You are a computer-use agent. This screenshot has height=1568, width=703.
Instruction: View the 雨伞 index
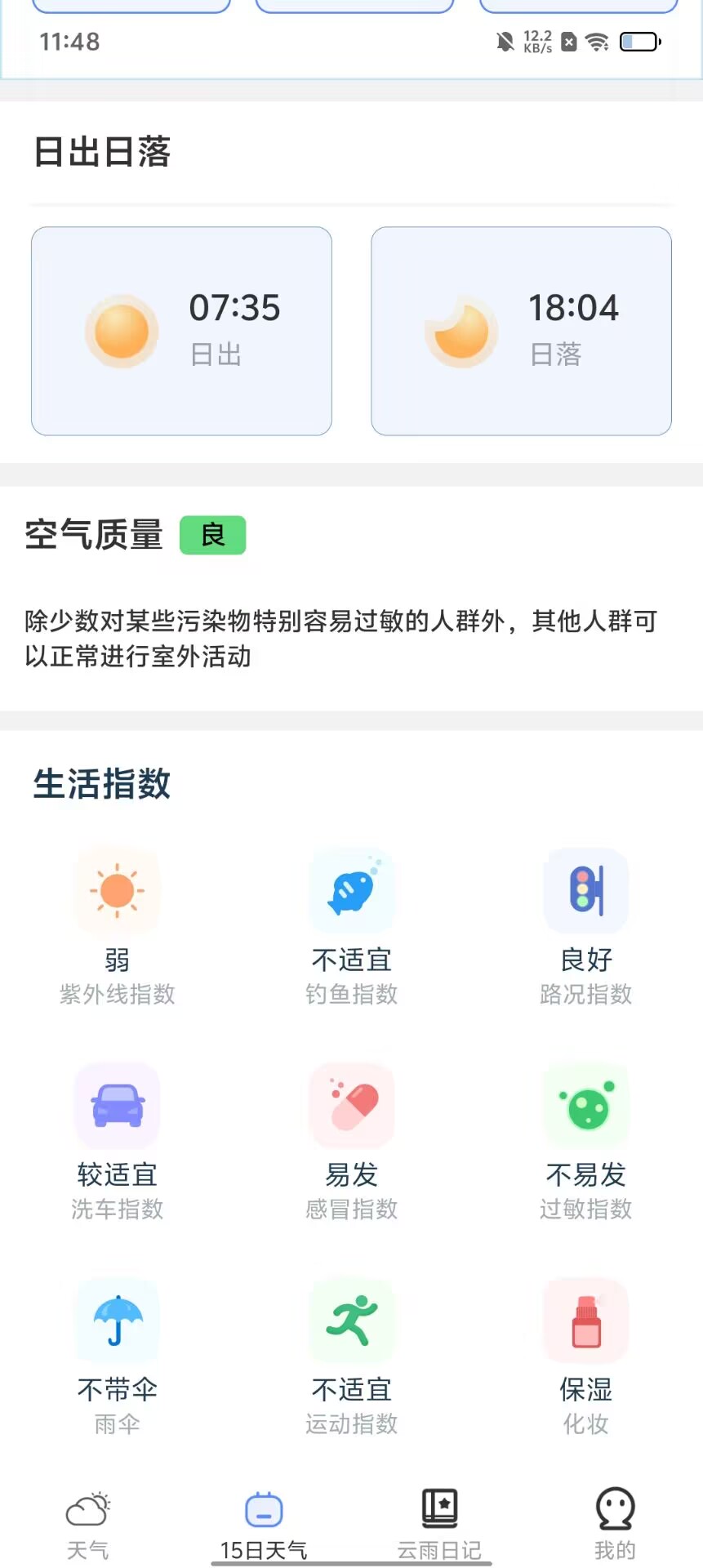[117, 1356]
